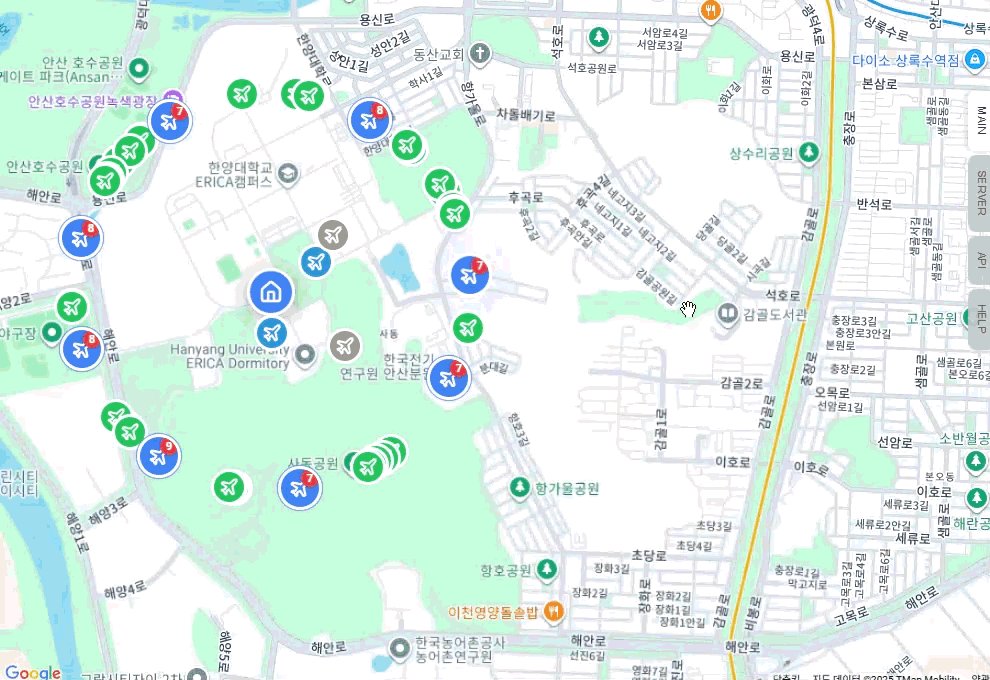The image size is (990, 680).
Task: Open the SERVER side tab
Action: [980, 194]
